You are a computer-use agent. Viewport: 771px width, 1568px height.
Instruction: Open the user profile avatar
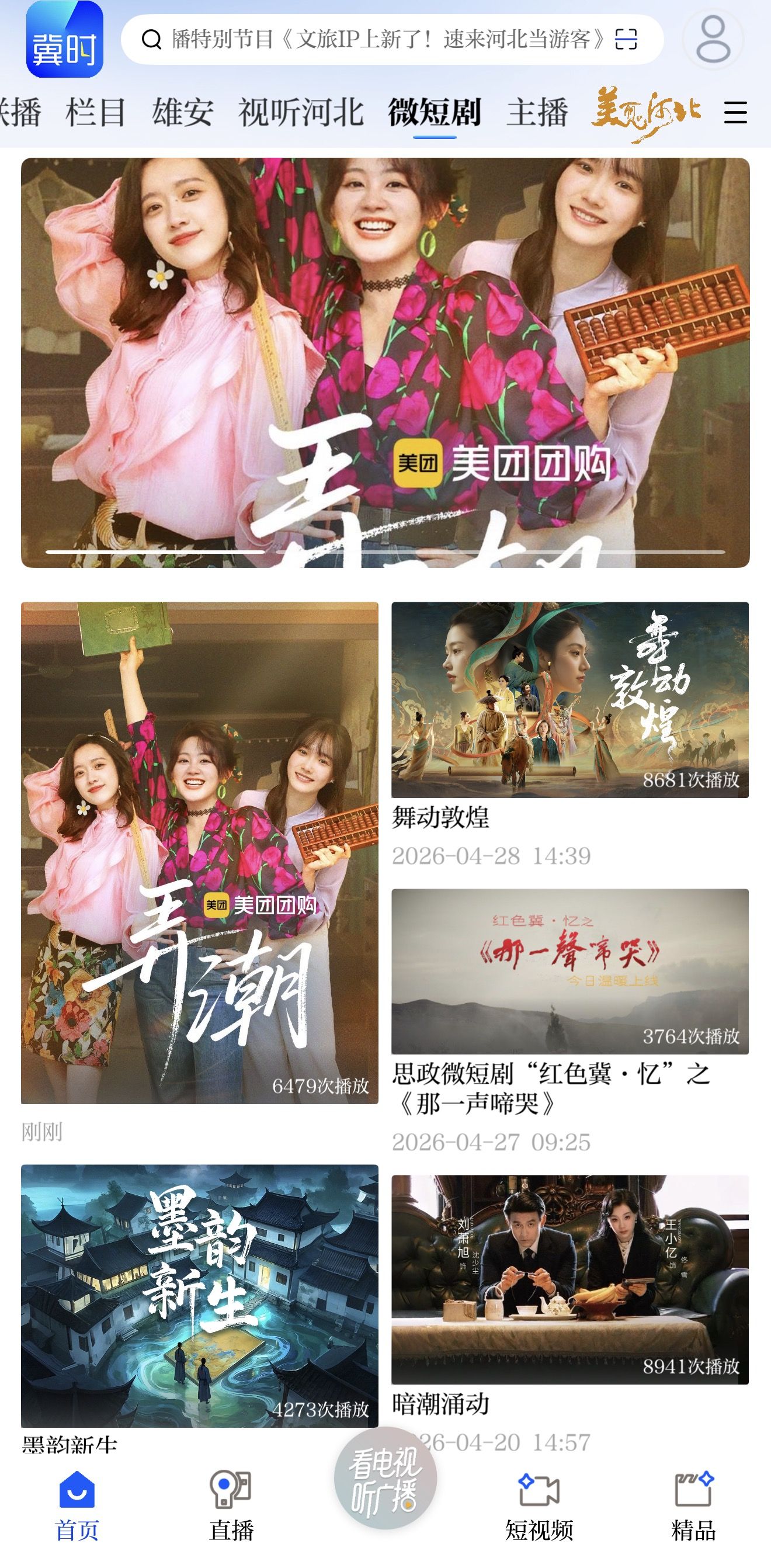[x=713, y=40]
